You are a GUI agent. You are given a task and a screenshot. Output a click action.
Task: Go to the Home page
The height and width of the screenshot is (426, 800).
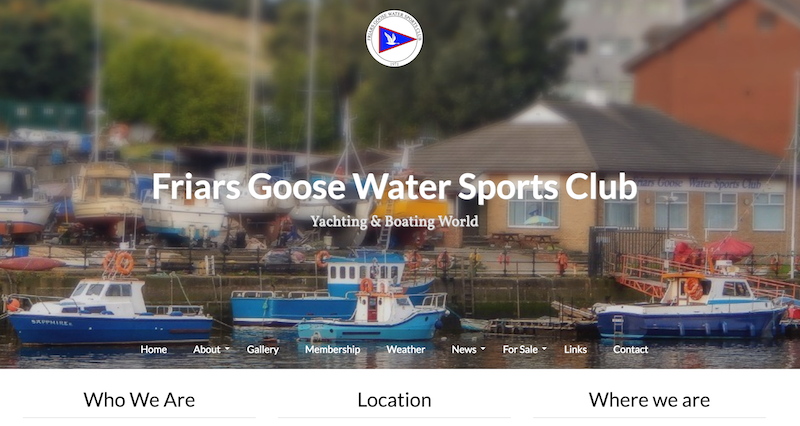point(153,349)
